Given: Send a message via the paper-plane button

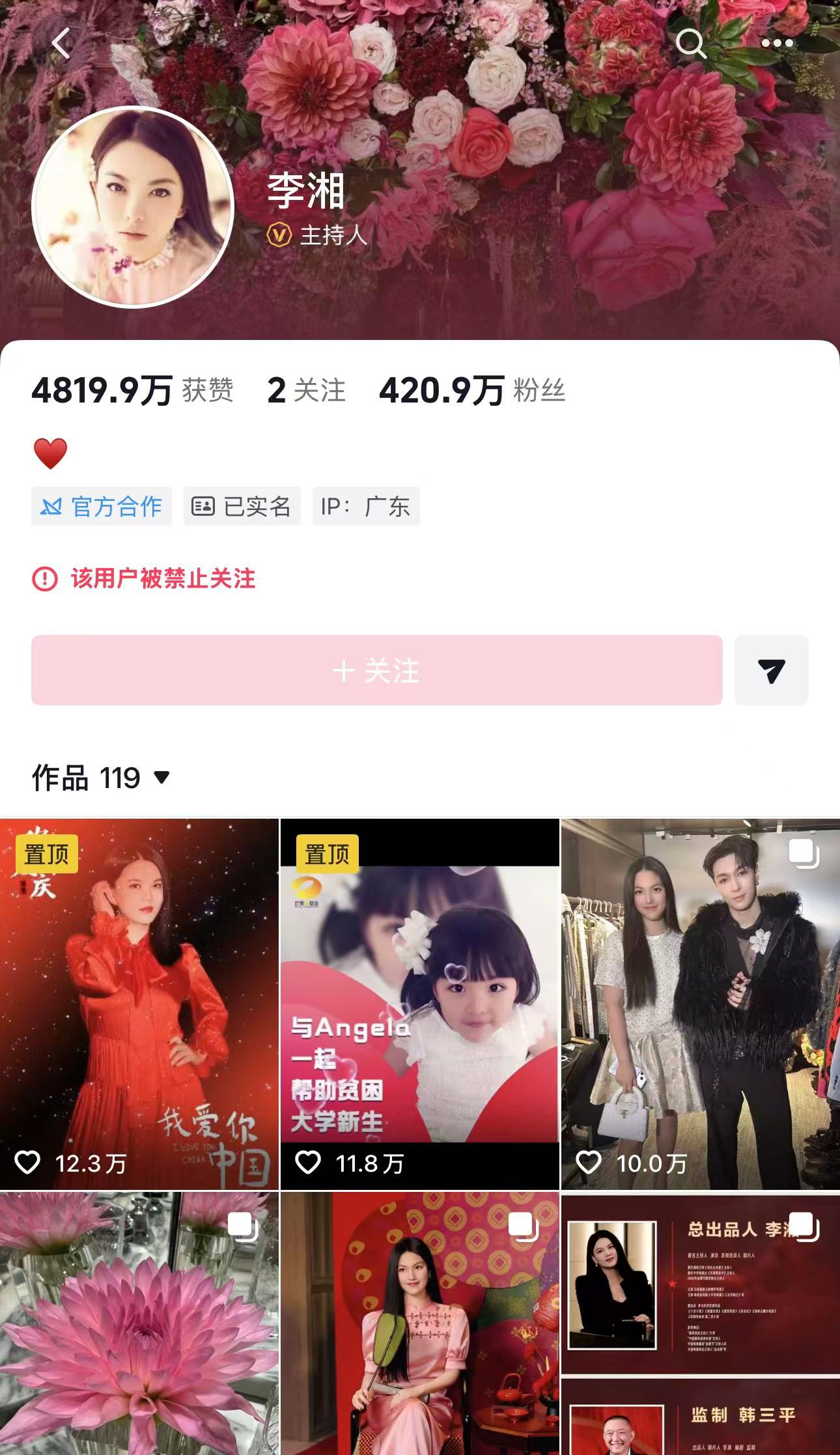Looking at the screenshot, I should tap(771, 670).
